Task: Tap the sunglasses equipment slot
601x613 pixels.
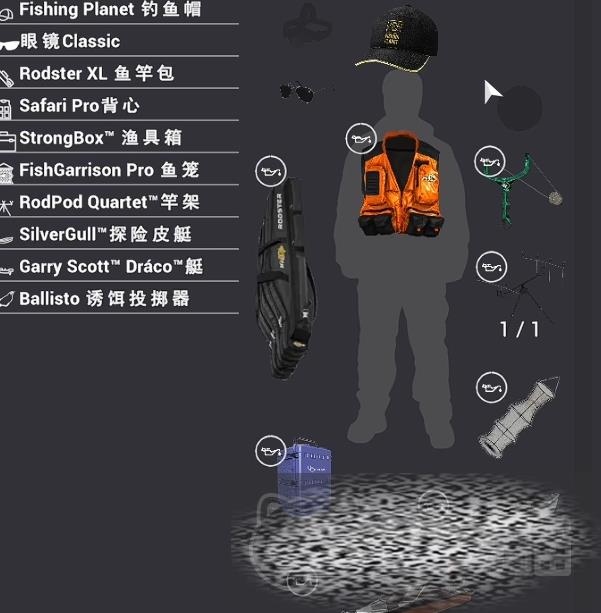Action: [x=306, y=91]
